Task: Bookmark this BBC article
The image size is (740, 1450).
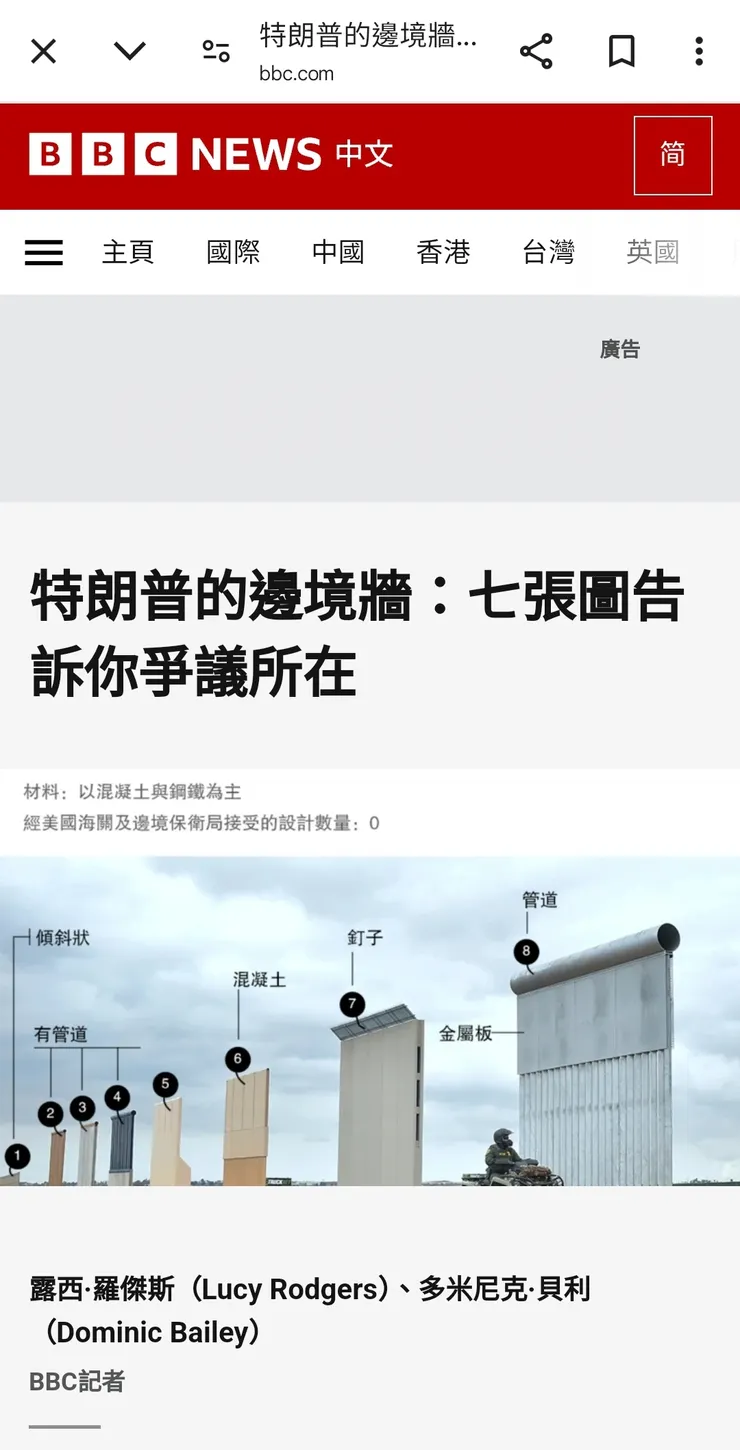Action: point(621,51)
